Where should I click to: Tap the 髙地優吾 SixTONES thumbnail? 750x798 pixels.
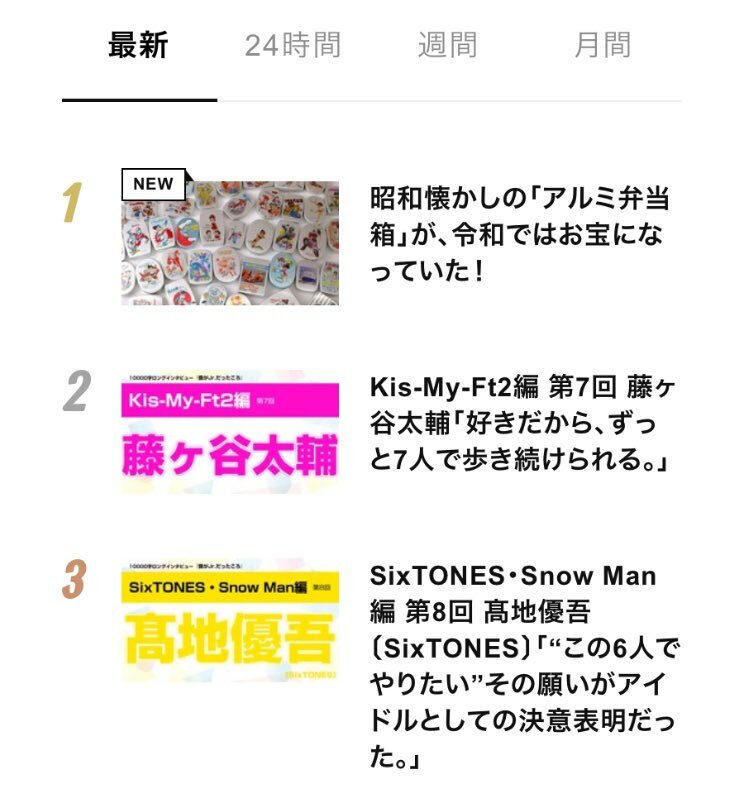pos(230,621)
